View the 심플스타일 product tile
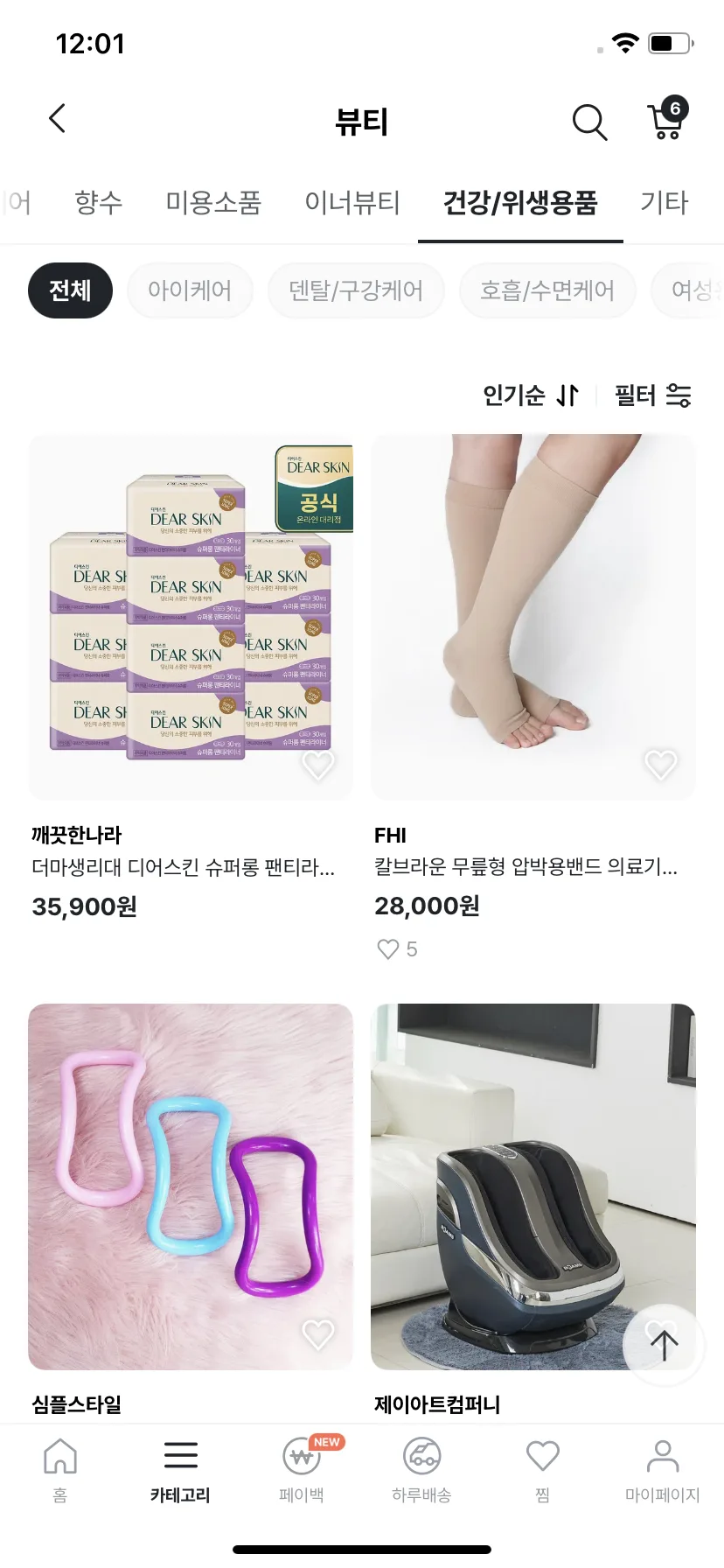 (191, 1186)
